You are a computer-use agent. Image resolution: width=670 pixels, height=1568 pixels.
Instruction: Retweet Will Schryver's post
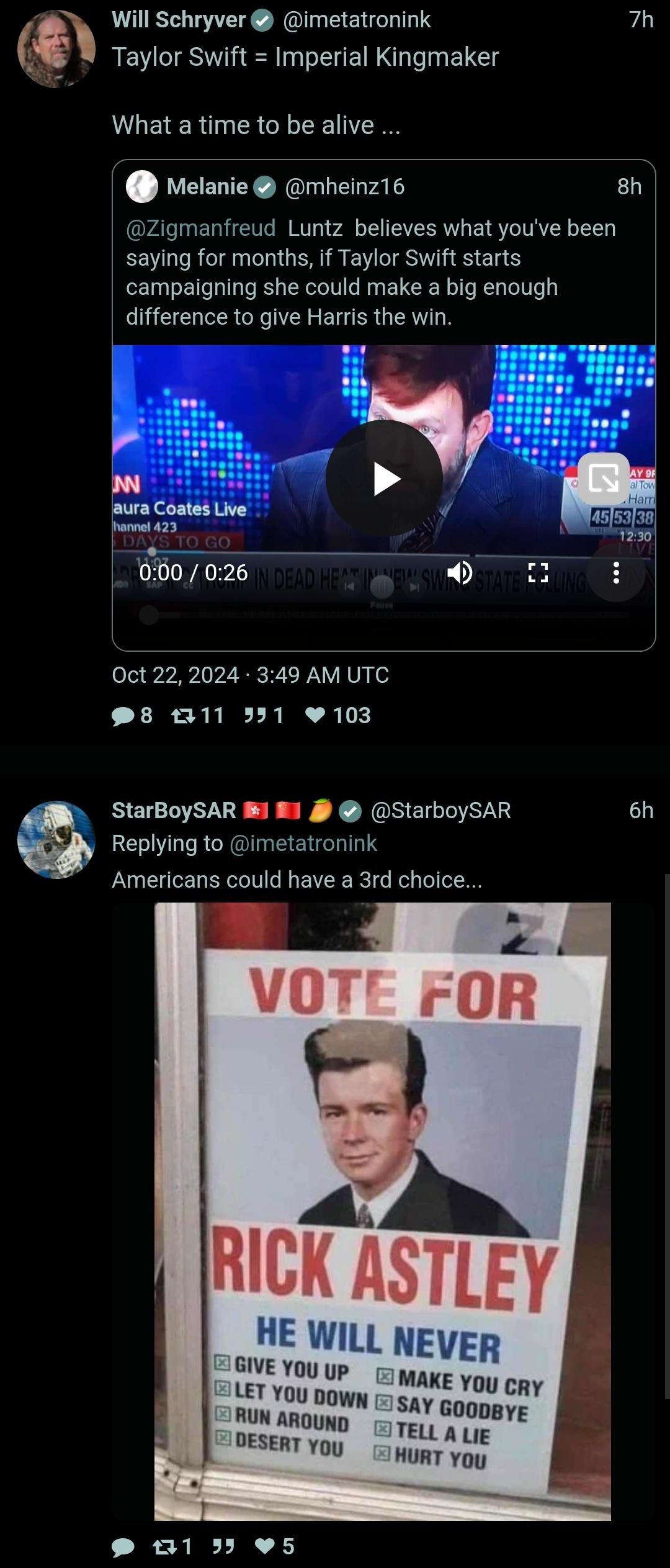point(182,716)
